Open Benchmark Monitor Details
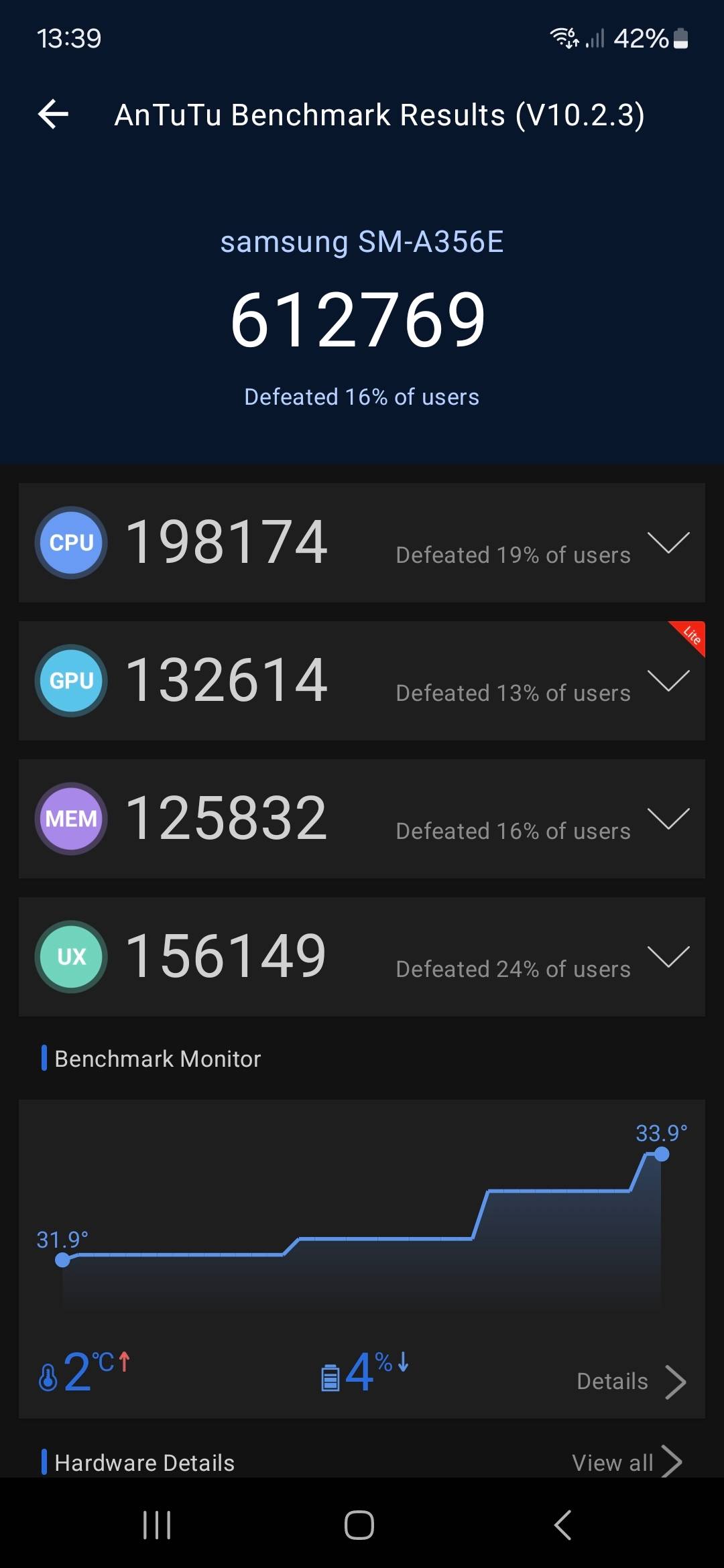 (x=631, y=1382)
